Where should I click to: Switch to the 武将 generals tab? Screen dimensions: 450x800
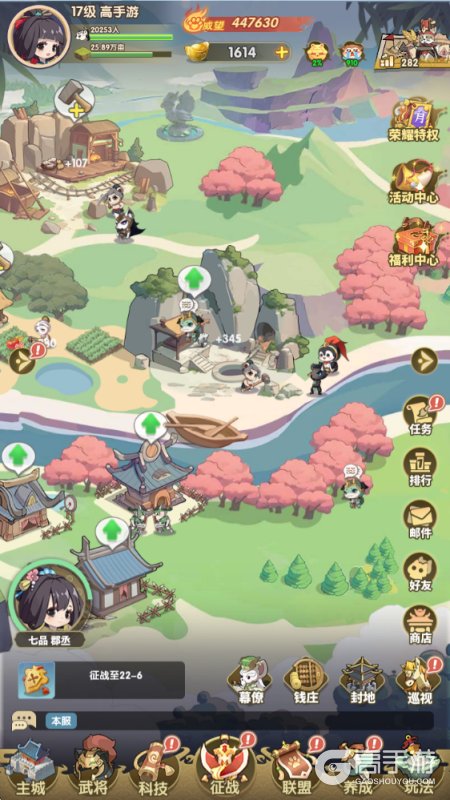(x=94, y=768)
